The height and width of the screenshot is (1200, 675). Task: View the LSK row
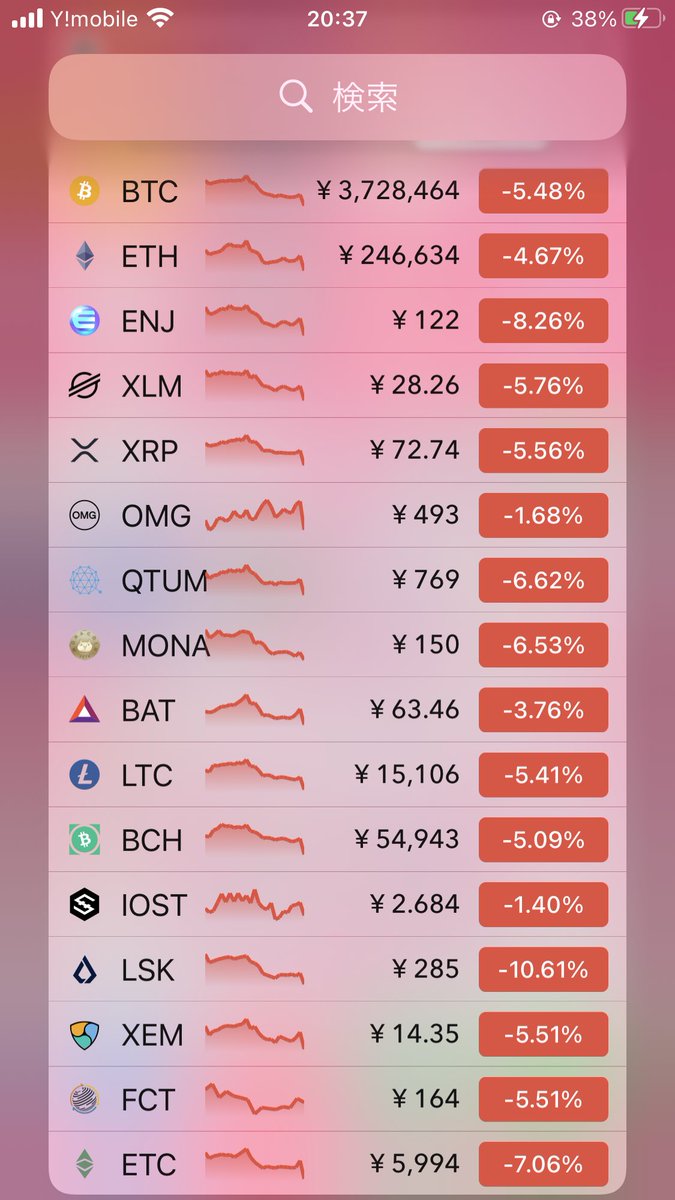337,969
